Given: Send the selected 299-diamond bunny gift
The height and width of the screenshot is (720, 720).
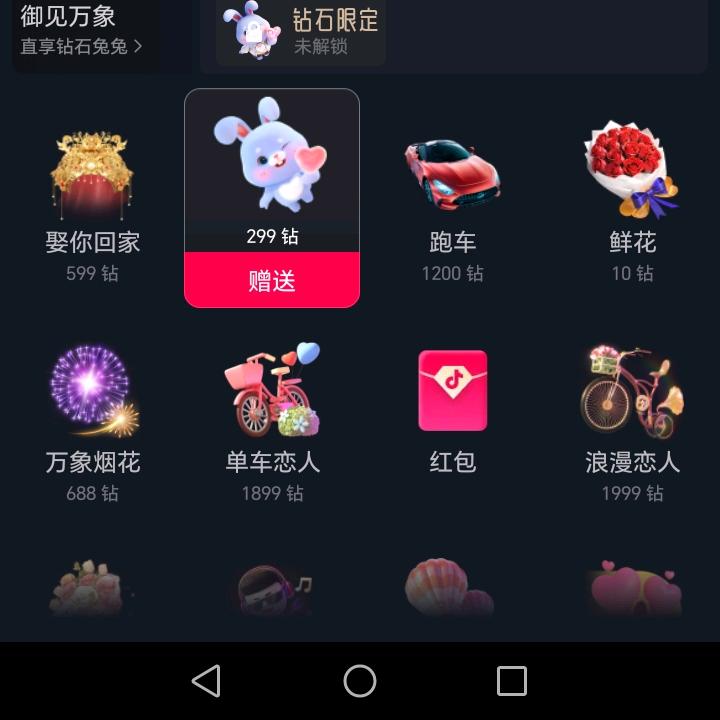Looking at the screenshot, I should coord(271,280).
